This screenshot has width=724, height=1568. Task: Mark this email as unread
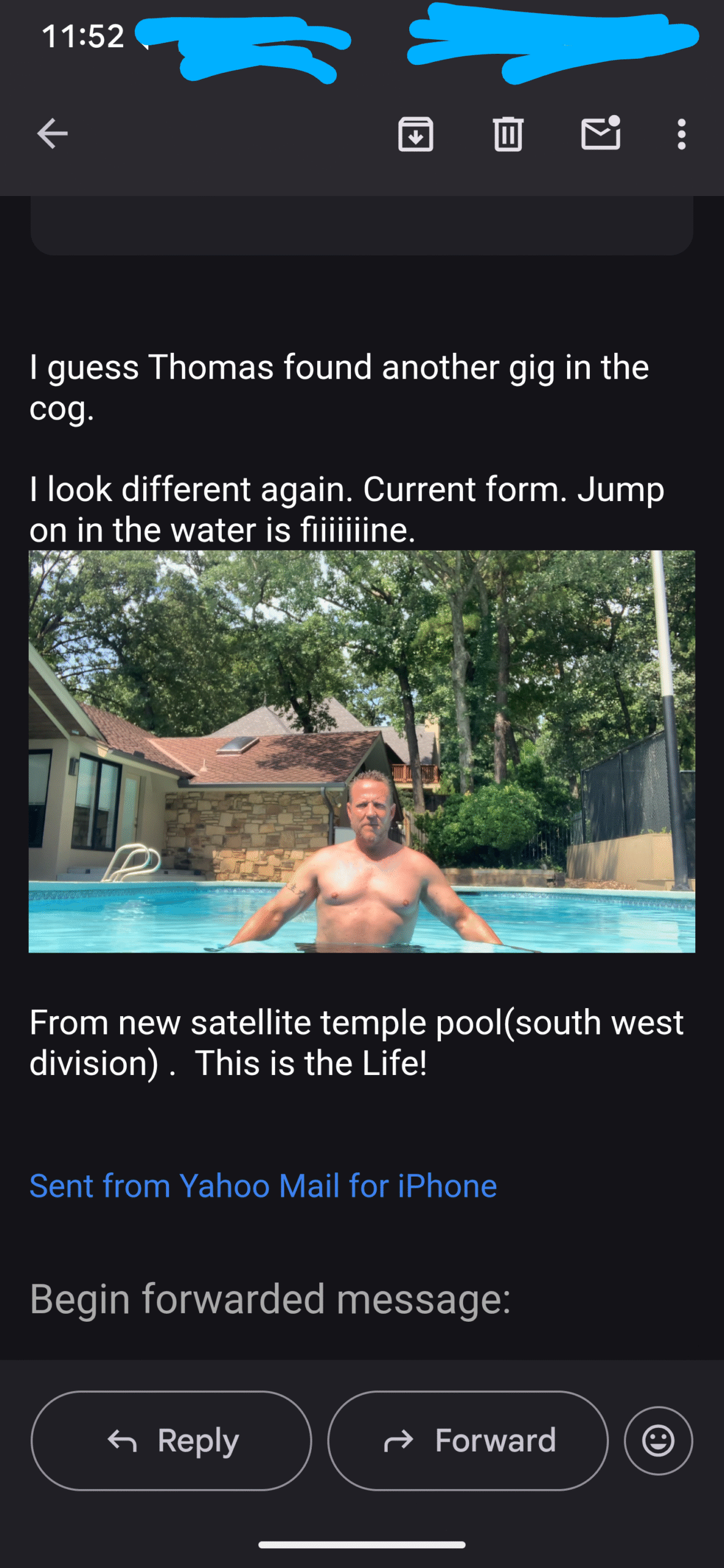(x=601, y=132)
